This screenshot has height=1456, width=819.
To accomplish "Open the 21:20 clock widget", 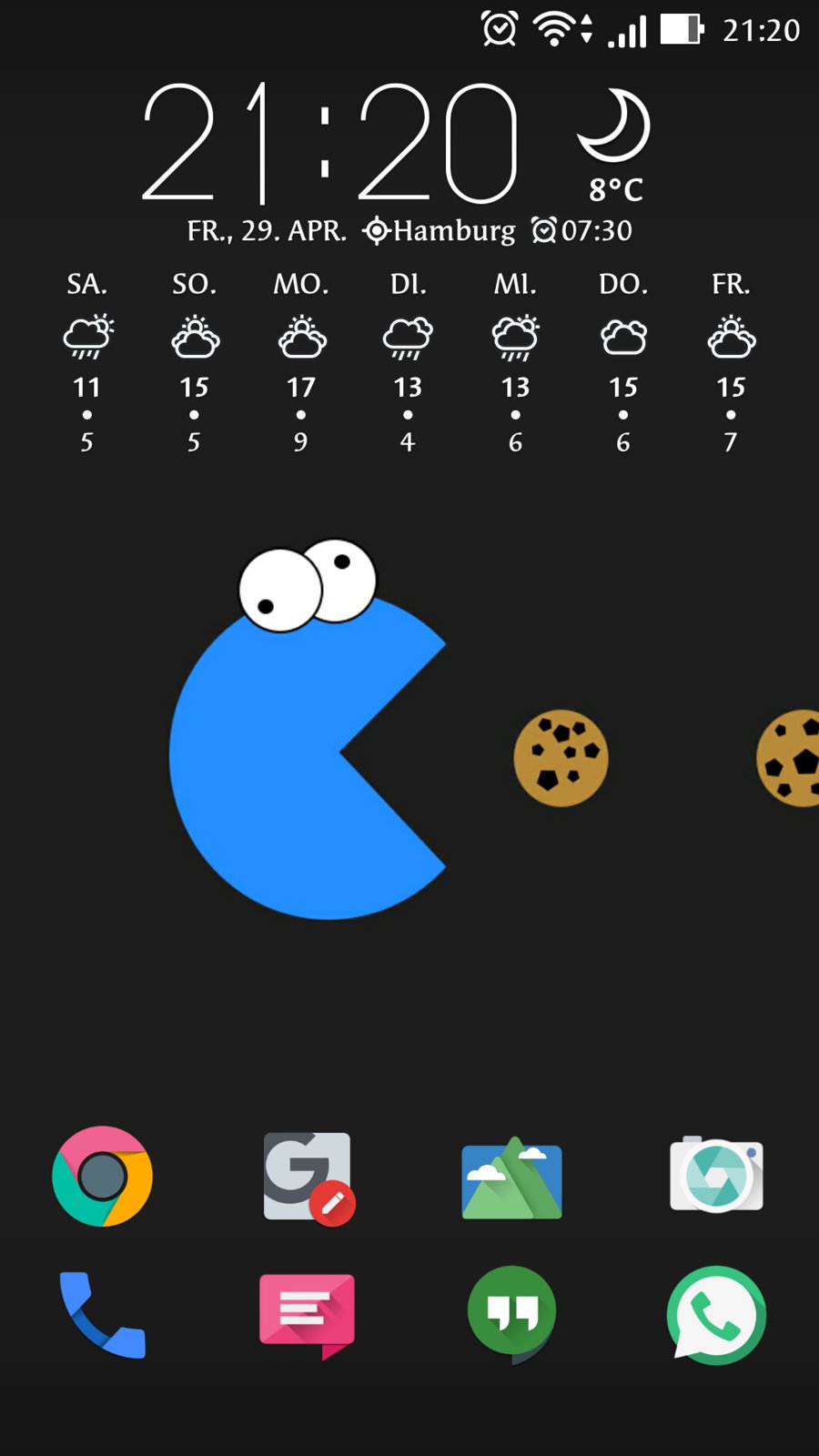I will (329, 142).
